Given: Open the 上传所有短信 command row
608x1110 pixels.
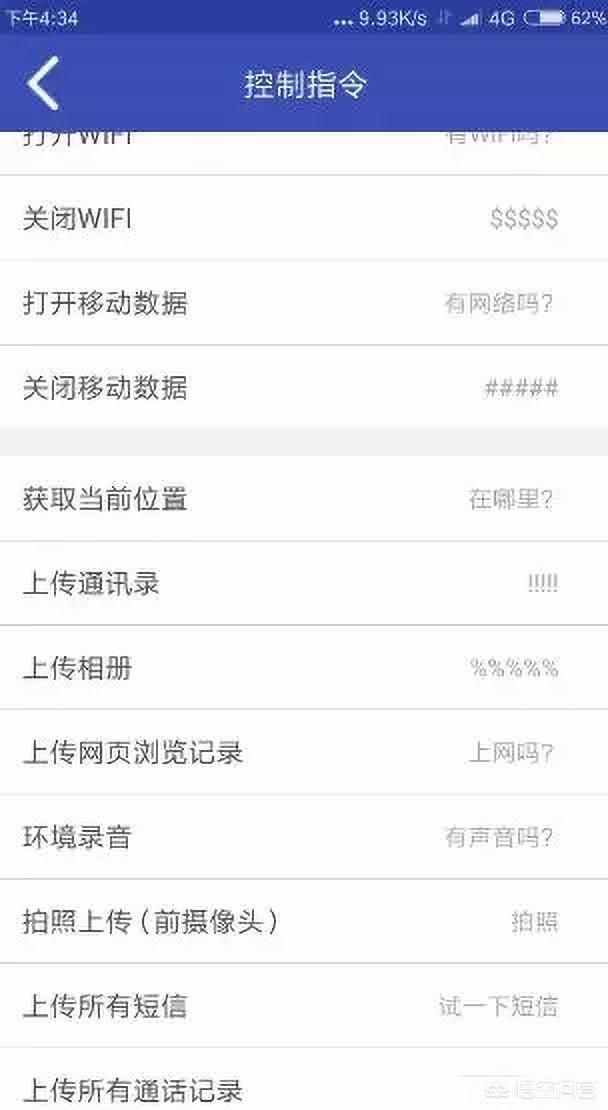Looking at the screenshot, I should (x=304, y=1006).
